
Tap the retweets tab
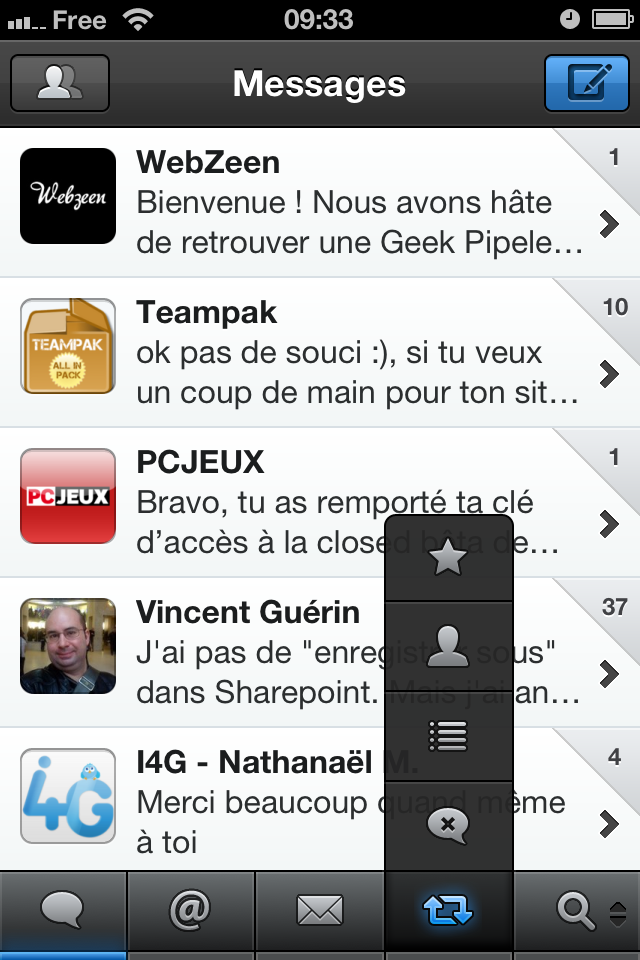tap(448, 911)
